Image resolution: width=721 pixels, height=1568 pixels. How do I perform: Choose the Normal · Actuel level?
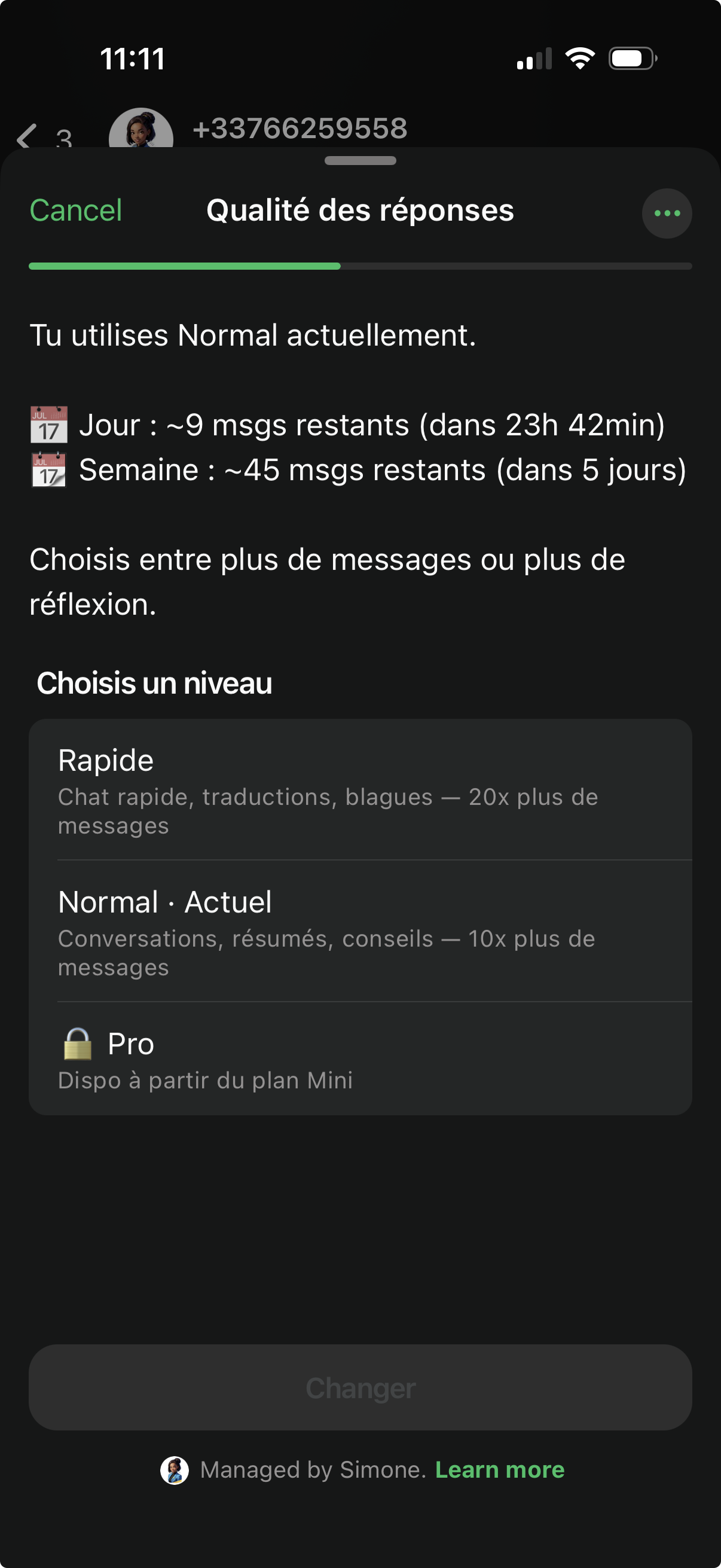pos(360,931)
